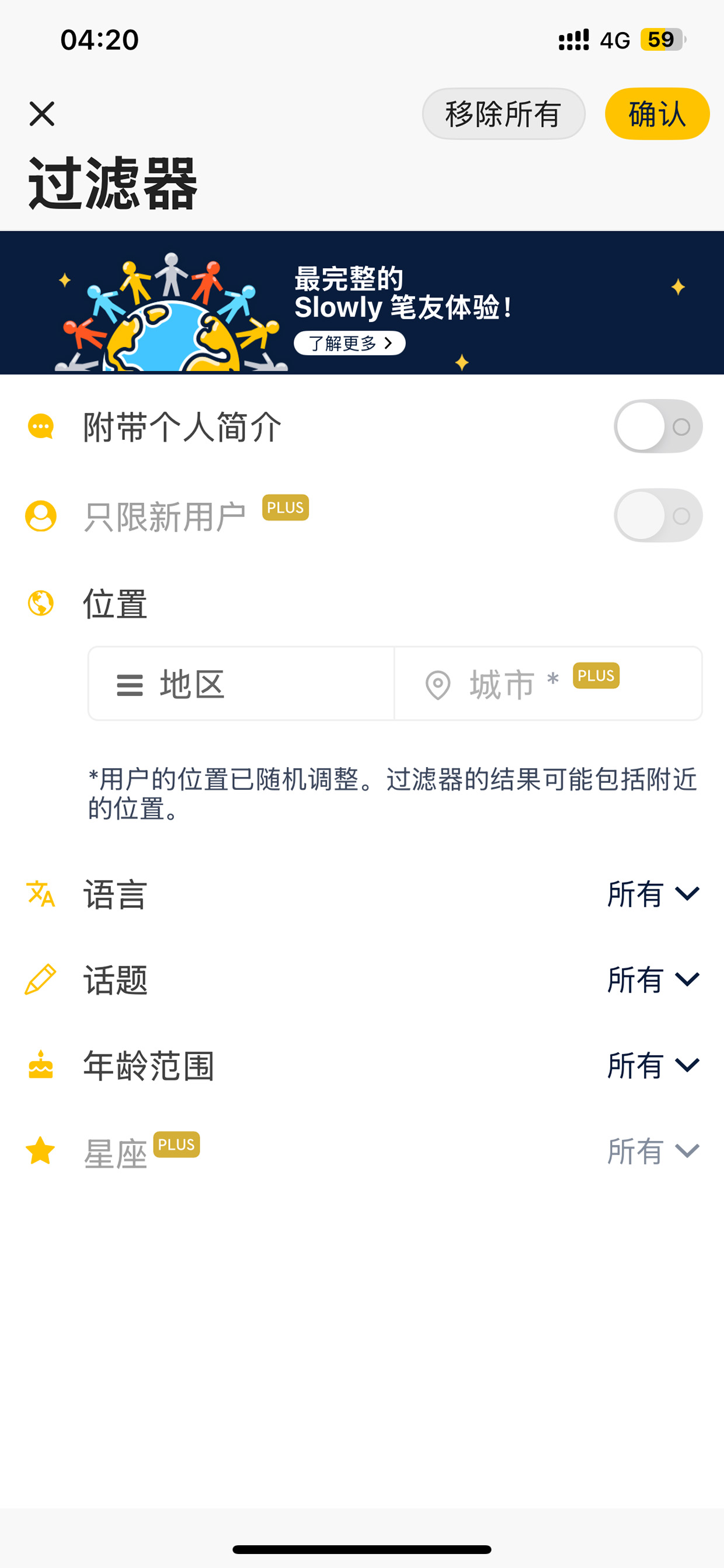The width and height of the screenshot is (724, 1568).
Task: Confirm filters with 确认 button
Action: click(656, 114)
